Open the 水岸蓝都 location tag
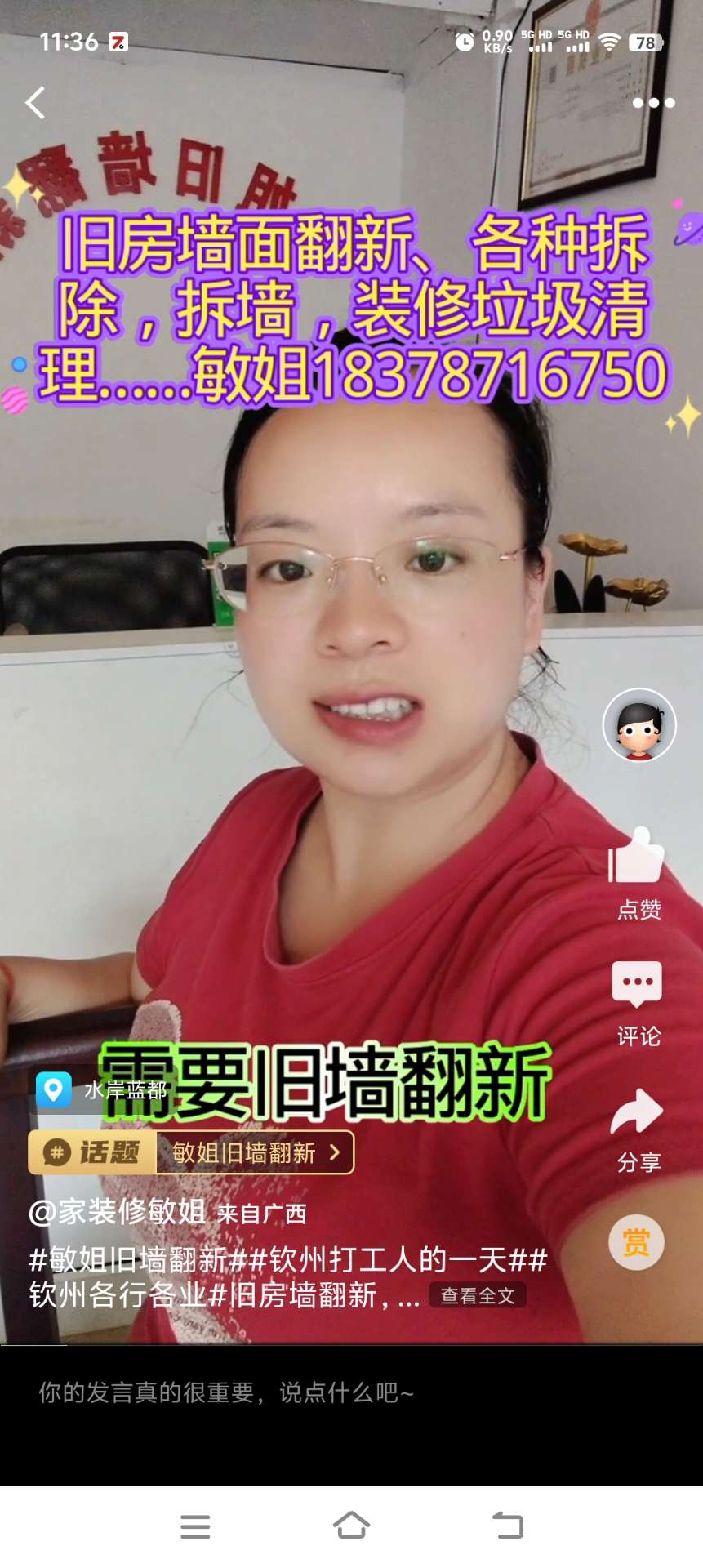 tap(103, 1090)
